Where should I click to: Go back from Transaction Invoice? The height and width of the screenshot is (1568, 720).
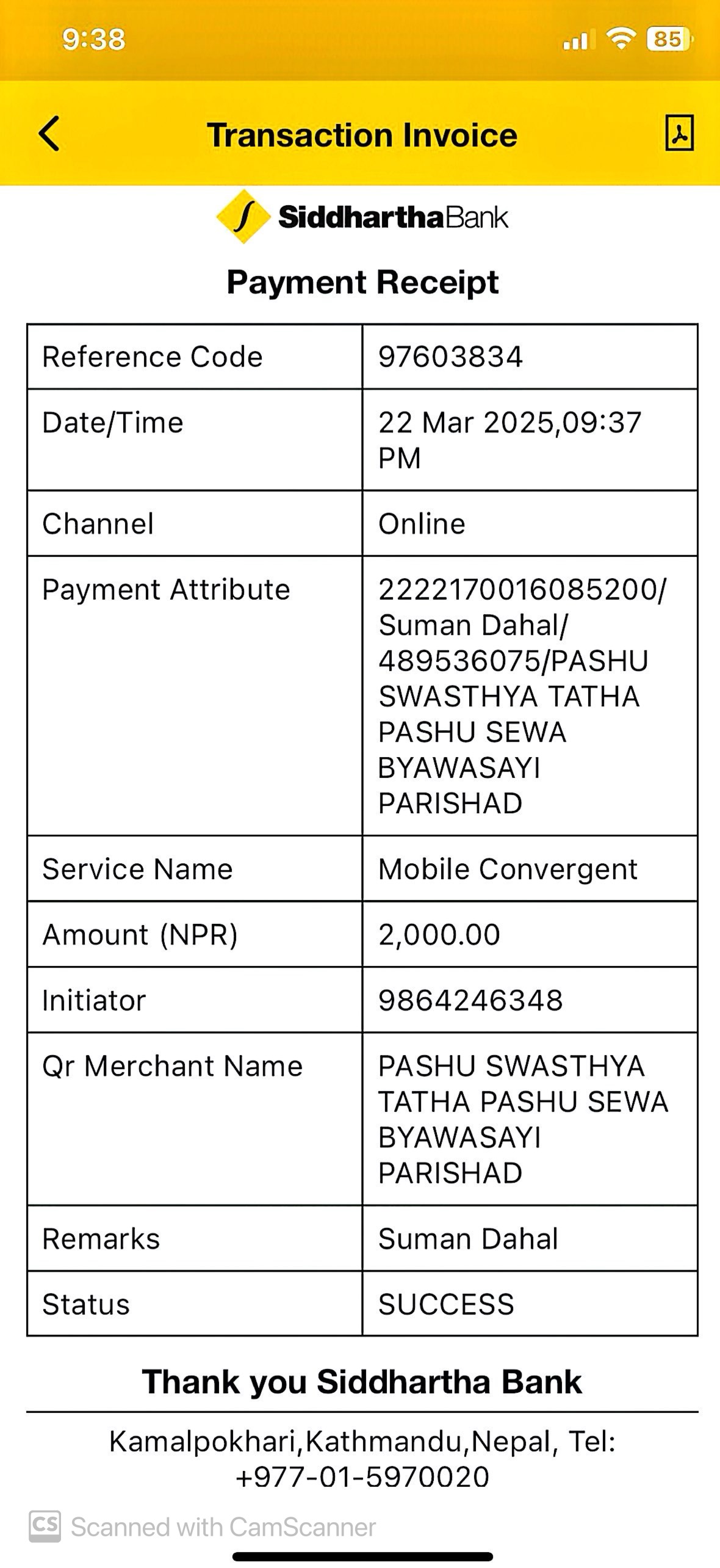pos(49,134)
